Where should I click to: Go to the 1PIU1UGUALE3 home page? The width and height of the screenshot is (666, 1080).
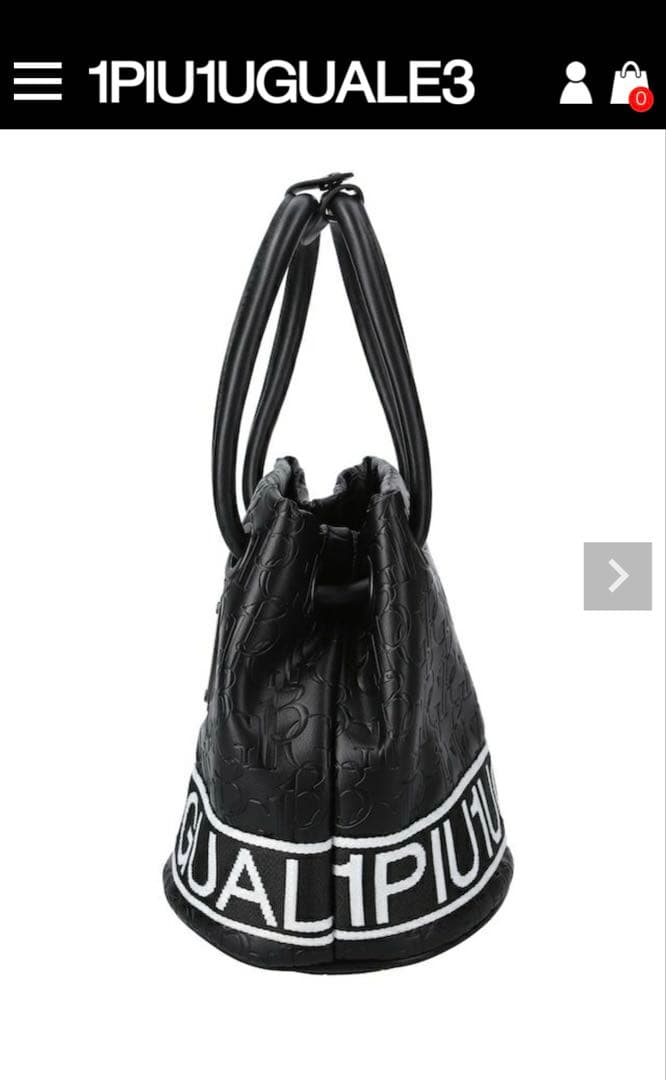[281, 83]
